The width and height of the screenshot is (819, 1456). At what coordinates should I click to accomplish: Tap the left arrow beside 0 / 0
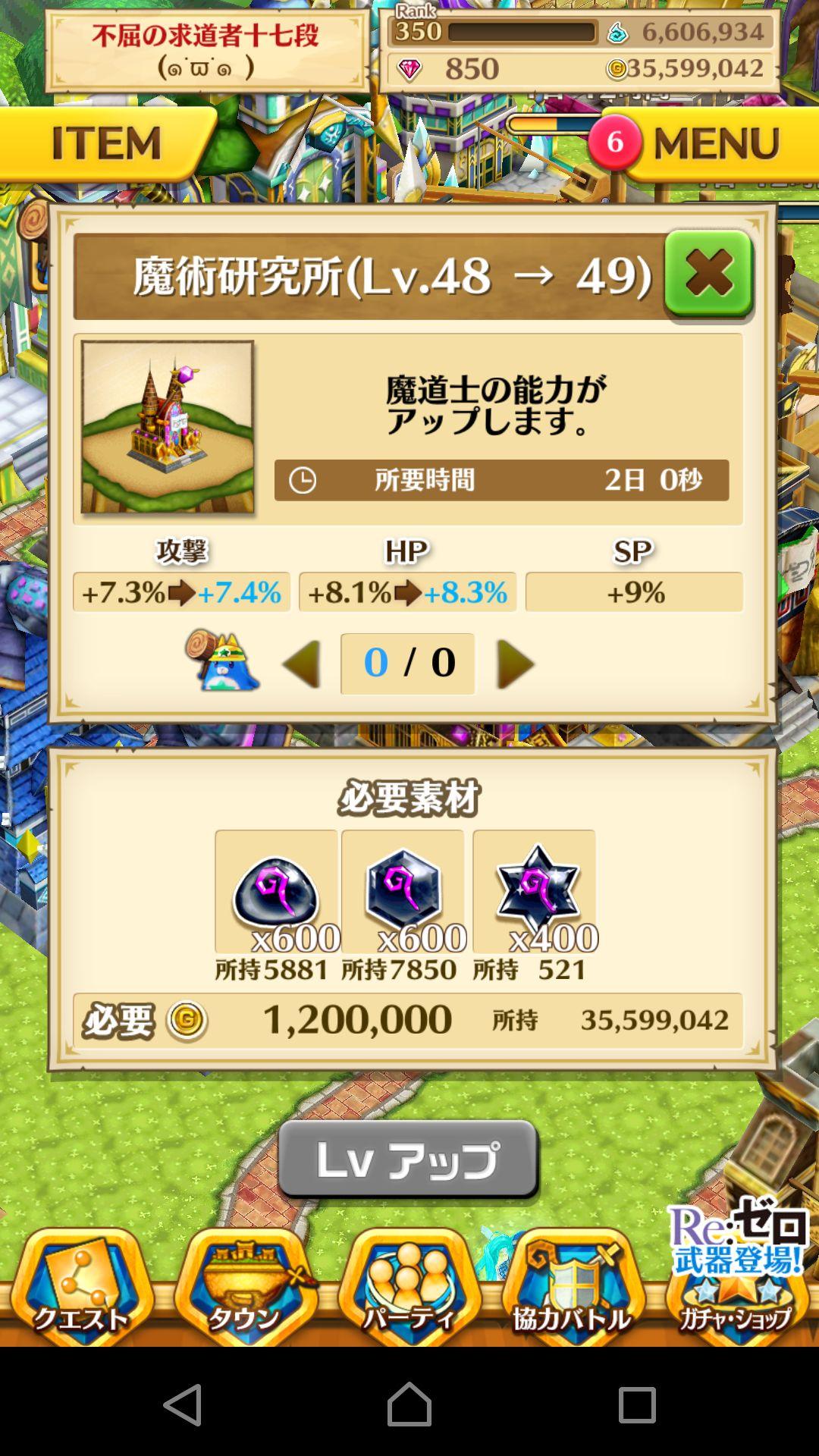tap(303, 664)
